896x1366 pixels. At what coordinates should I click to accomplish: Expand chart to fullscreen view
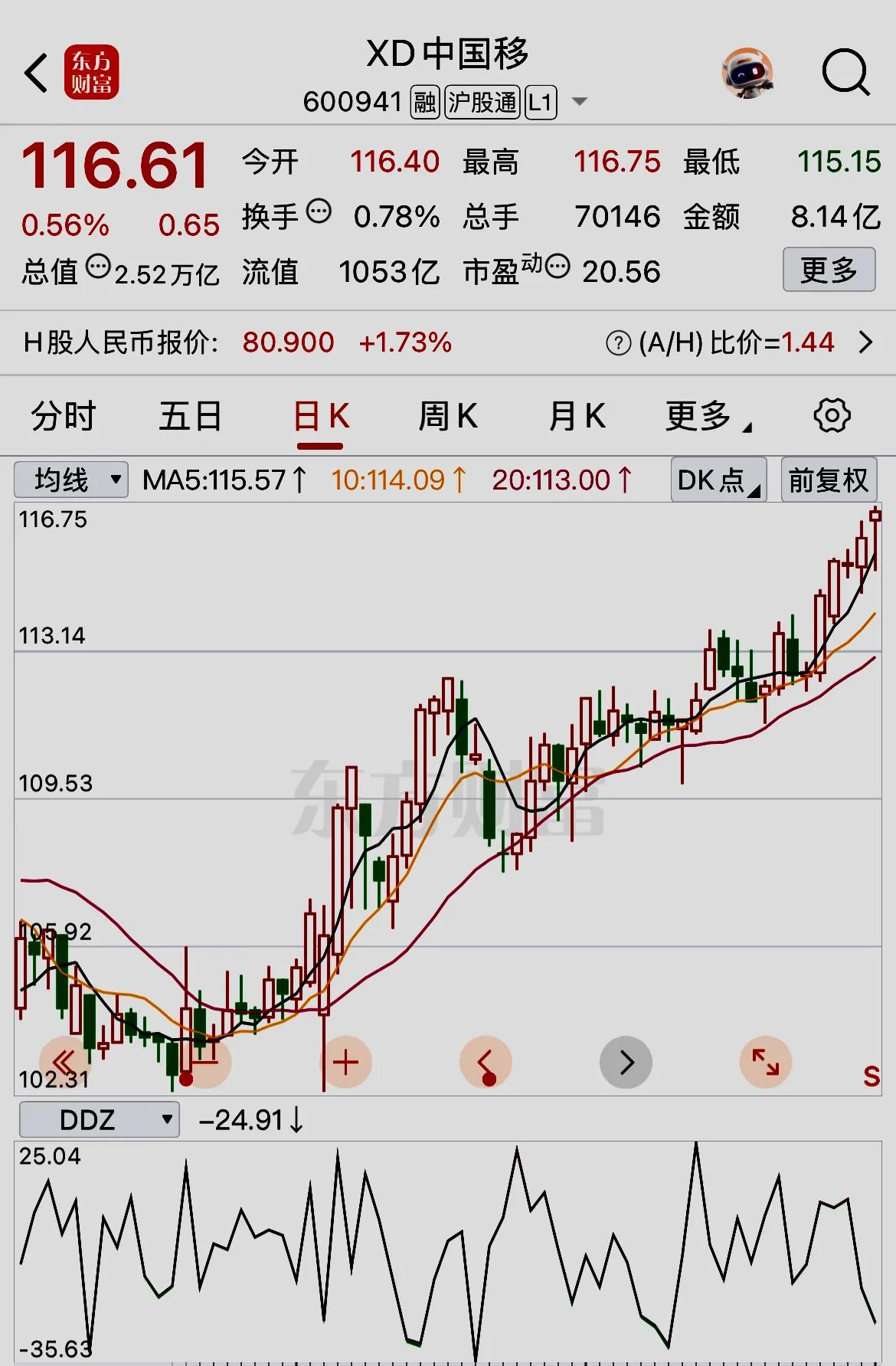(766, 1063)
